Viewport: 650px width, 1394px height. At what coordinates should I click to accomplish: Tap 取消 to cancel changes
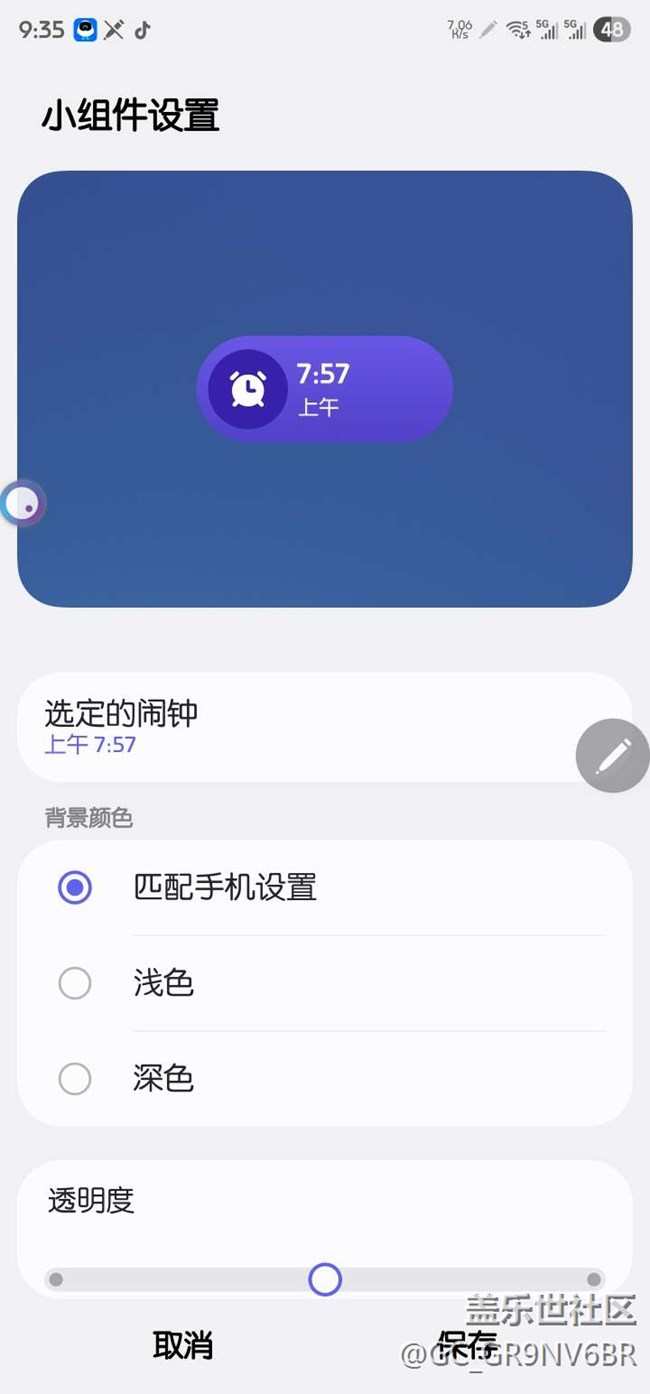click(183, 1345)
